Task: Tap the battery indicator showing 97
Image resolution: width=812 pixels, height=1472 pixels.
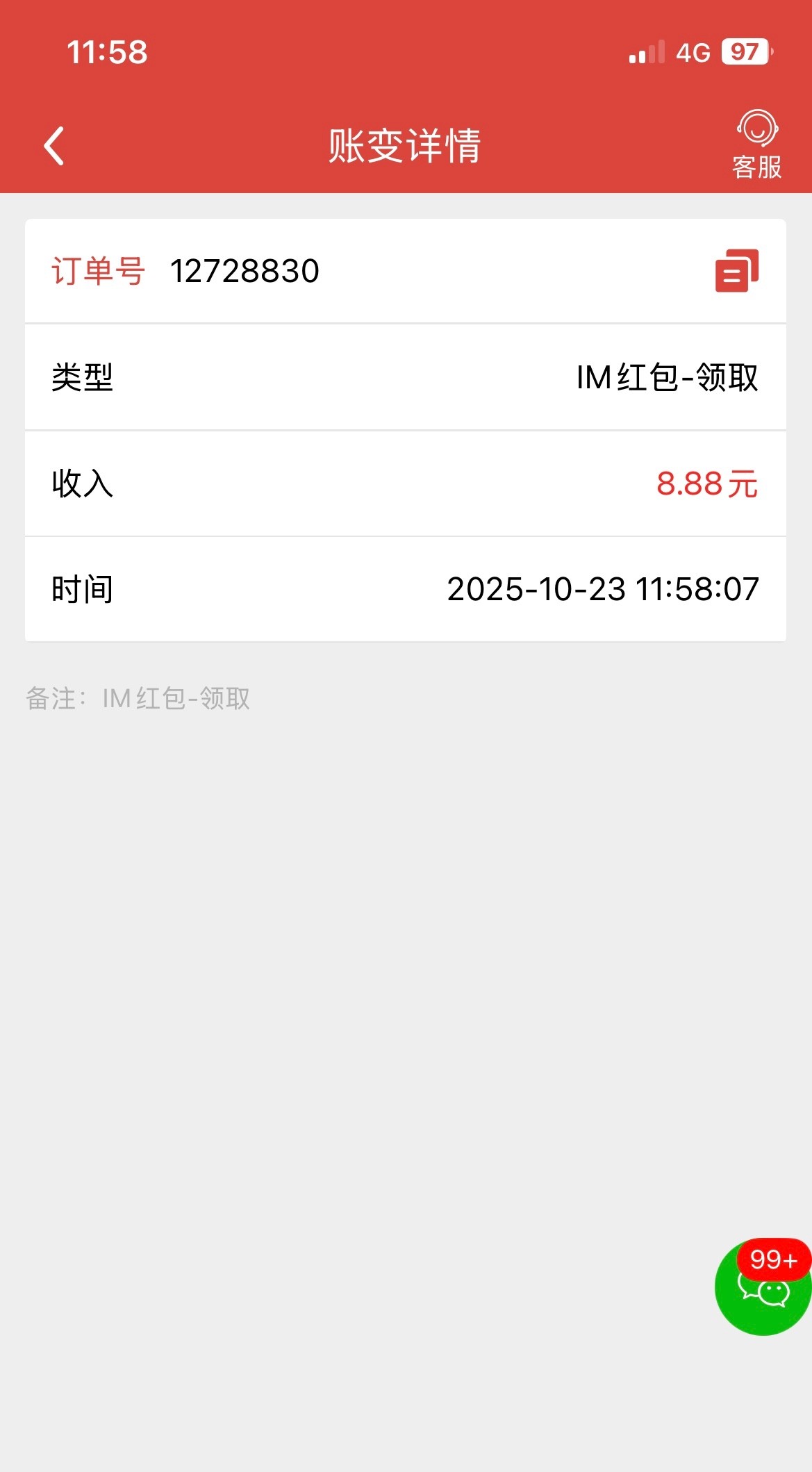Action: (x=747, y=51)
